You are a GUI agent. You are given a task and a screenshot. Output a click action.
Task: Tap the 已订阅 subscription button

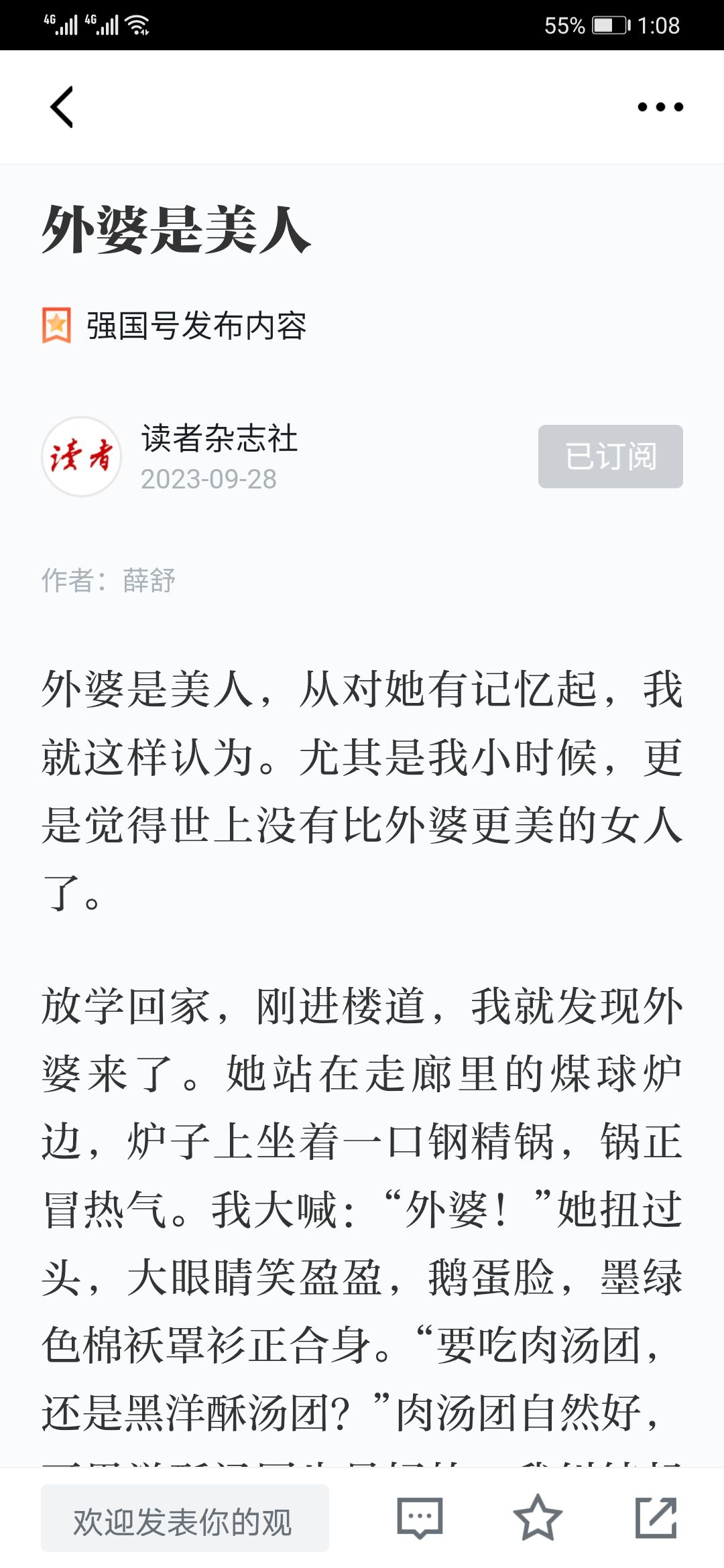point(610,456)
